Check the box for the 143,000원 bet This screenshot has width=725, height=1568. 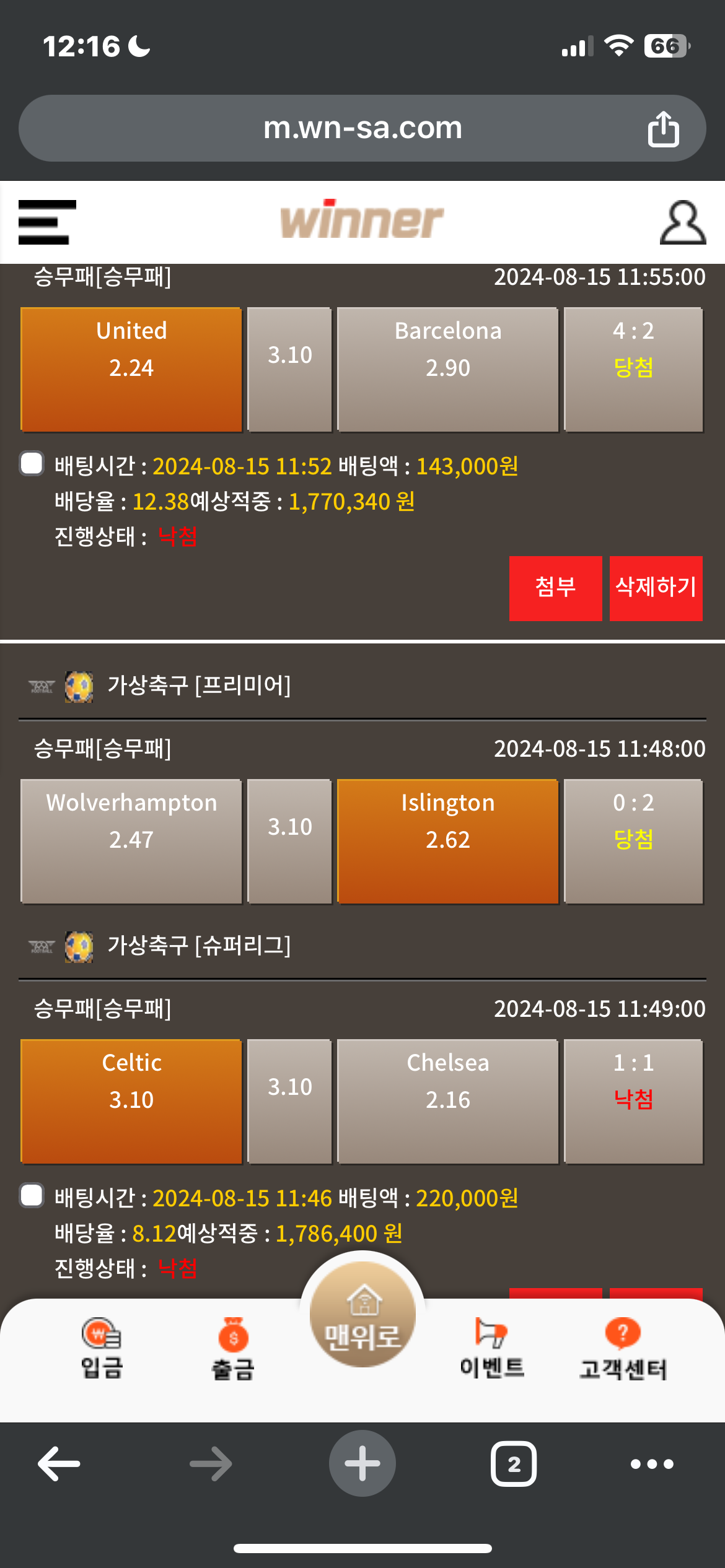[32, 463]
